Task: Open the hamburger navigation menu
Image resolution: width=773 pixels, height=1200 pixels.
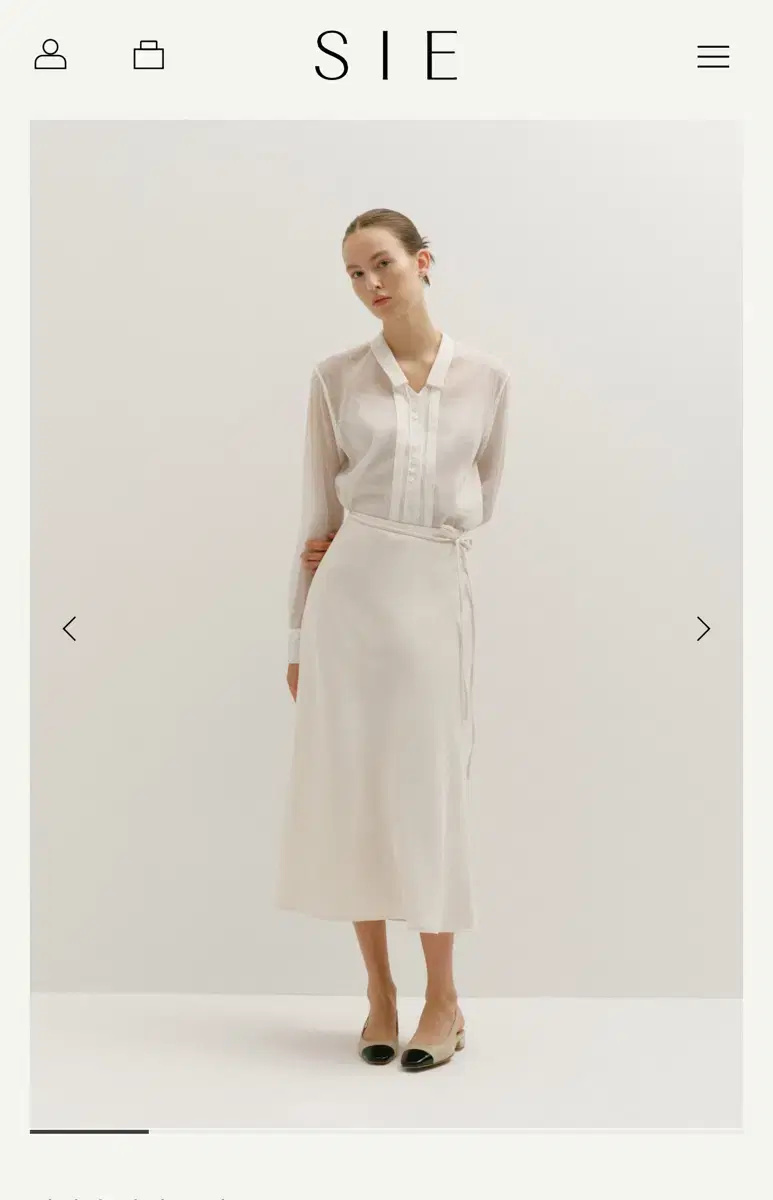Action: tap(713, 57)
